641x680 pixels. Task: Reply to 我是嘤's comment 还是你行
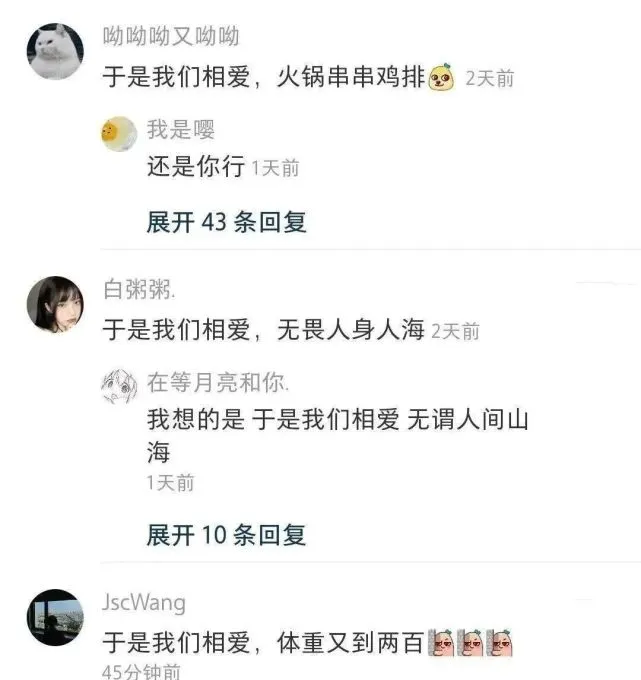click(196, 167)
